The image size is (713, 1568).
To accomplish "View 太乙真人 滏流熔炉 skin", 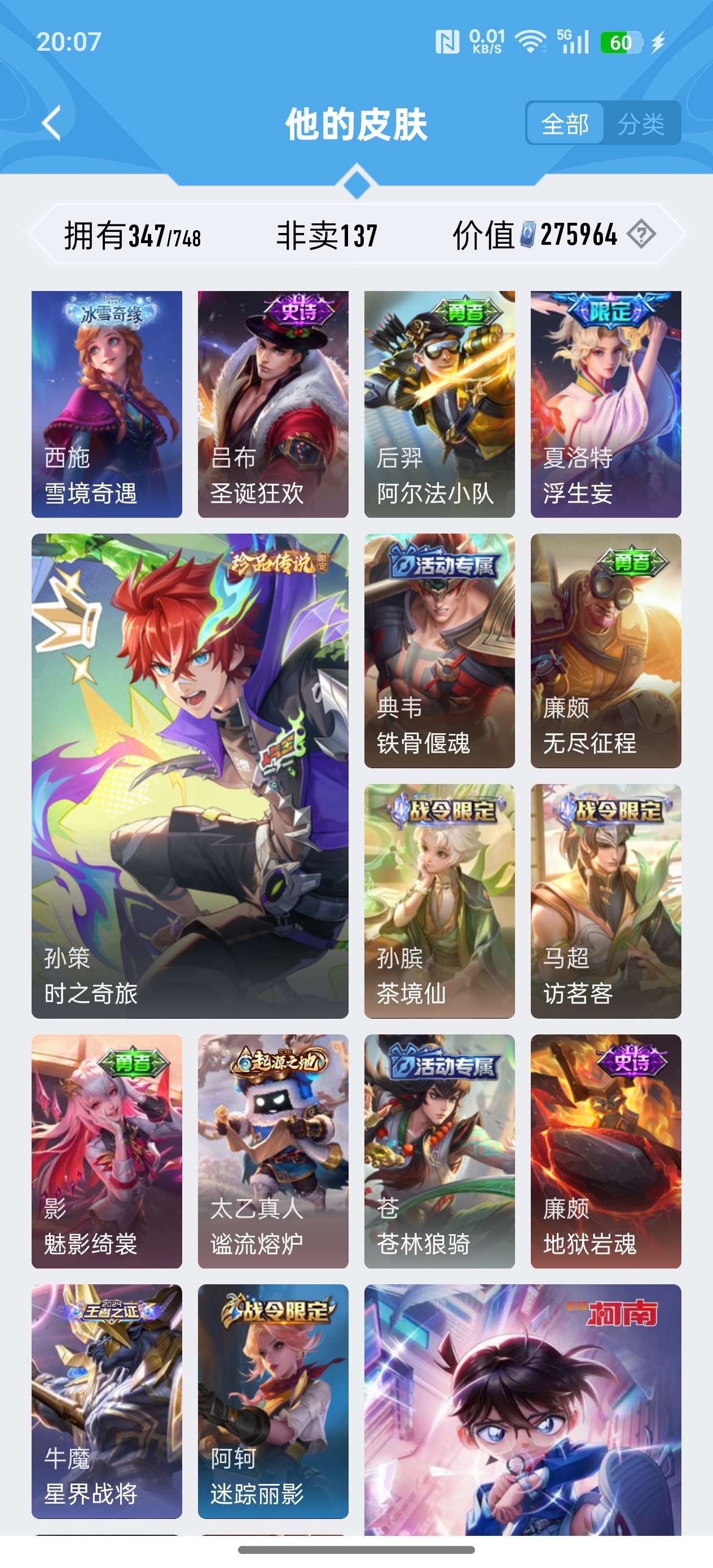I will [x=273, y=1151].
